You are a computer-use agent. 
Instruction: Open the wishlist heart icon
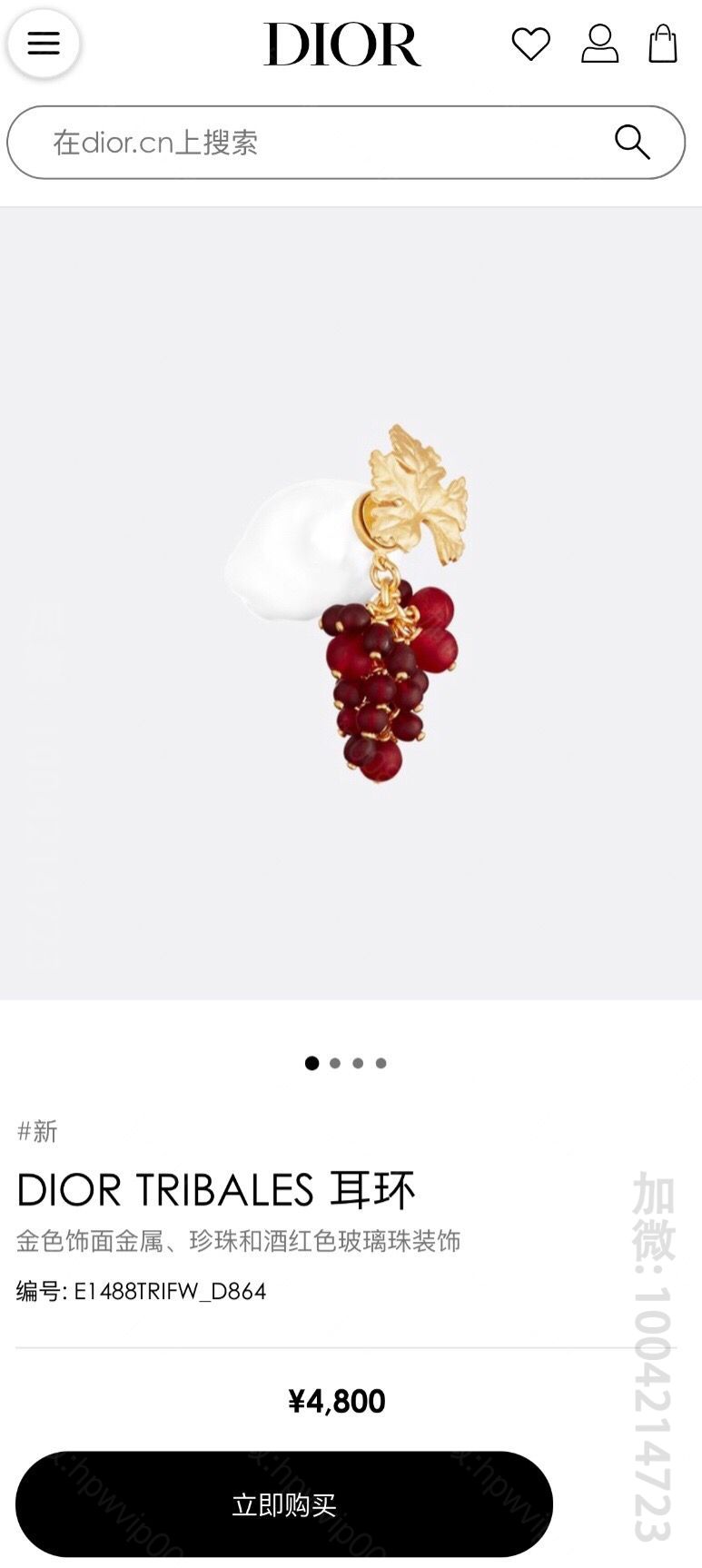coord(530,44)
